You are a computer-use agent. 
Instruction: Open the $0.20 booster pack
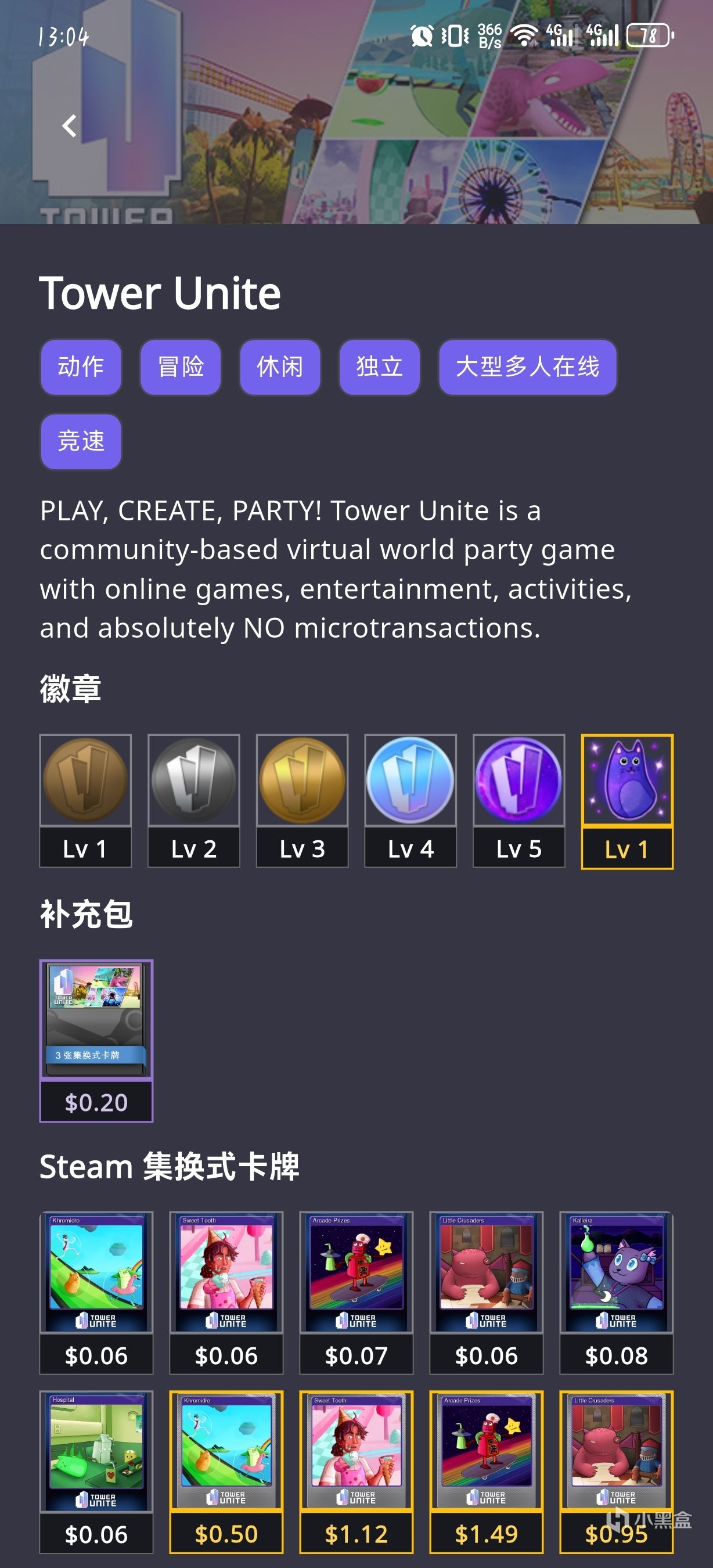tap(96, 1040)
